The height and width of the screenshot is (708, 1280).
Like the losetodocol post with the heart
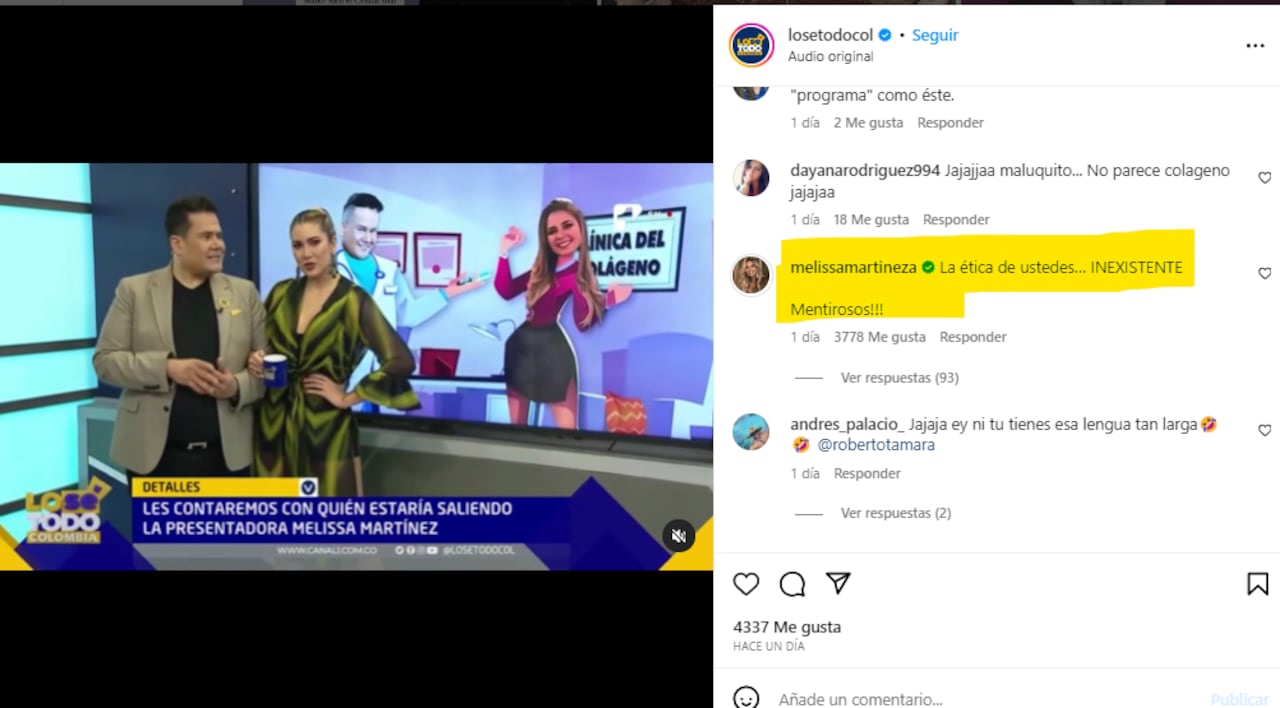746,584
